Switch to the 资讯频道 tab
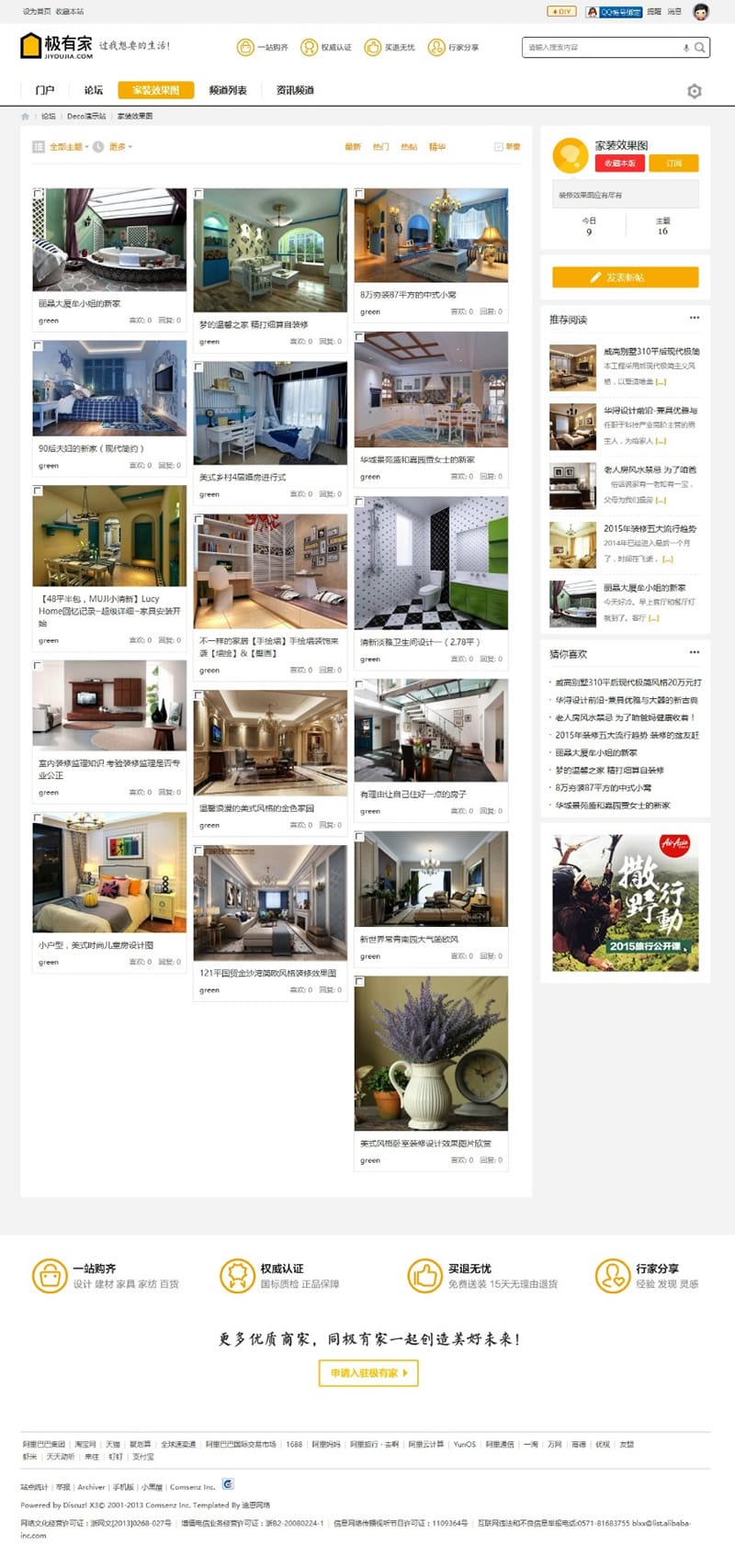This screenshot has height=1568, width=735. tap(295, 89)
